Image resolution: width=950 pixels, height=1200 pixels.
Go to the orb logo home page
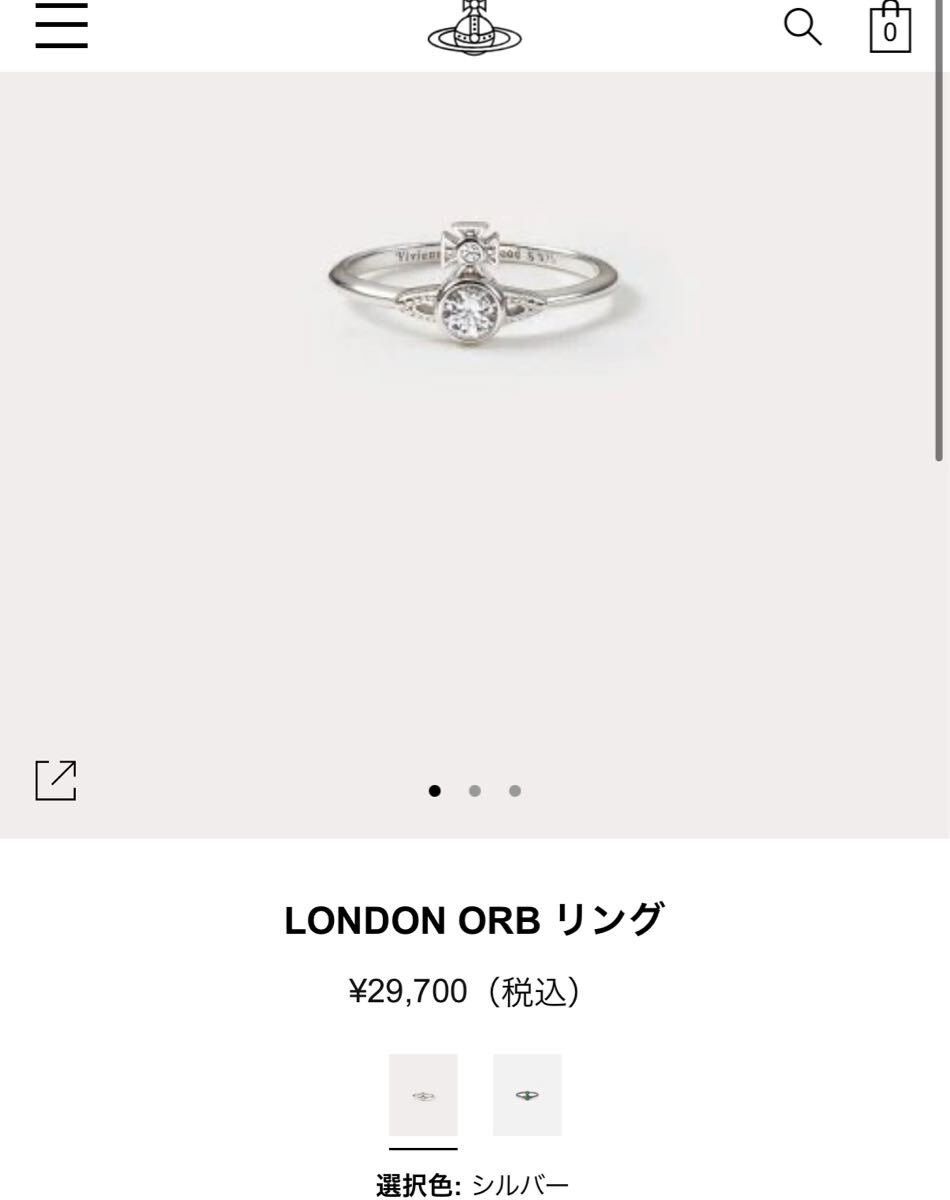475,28
